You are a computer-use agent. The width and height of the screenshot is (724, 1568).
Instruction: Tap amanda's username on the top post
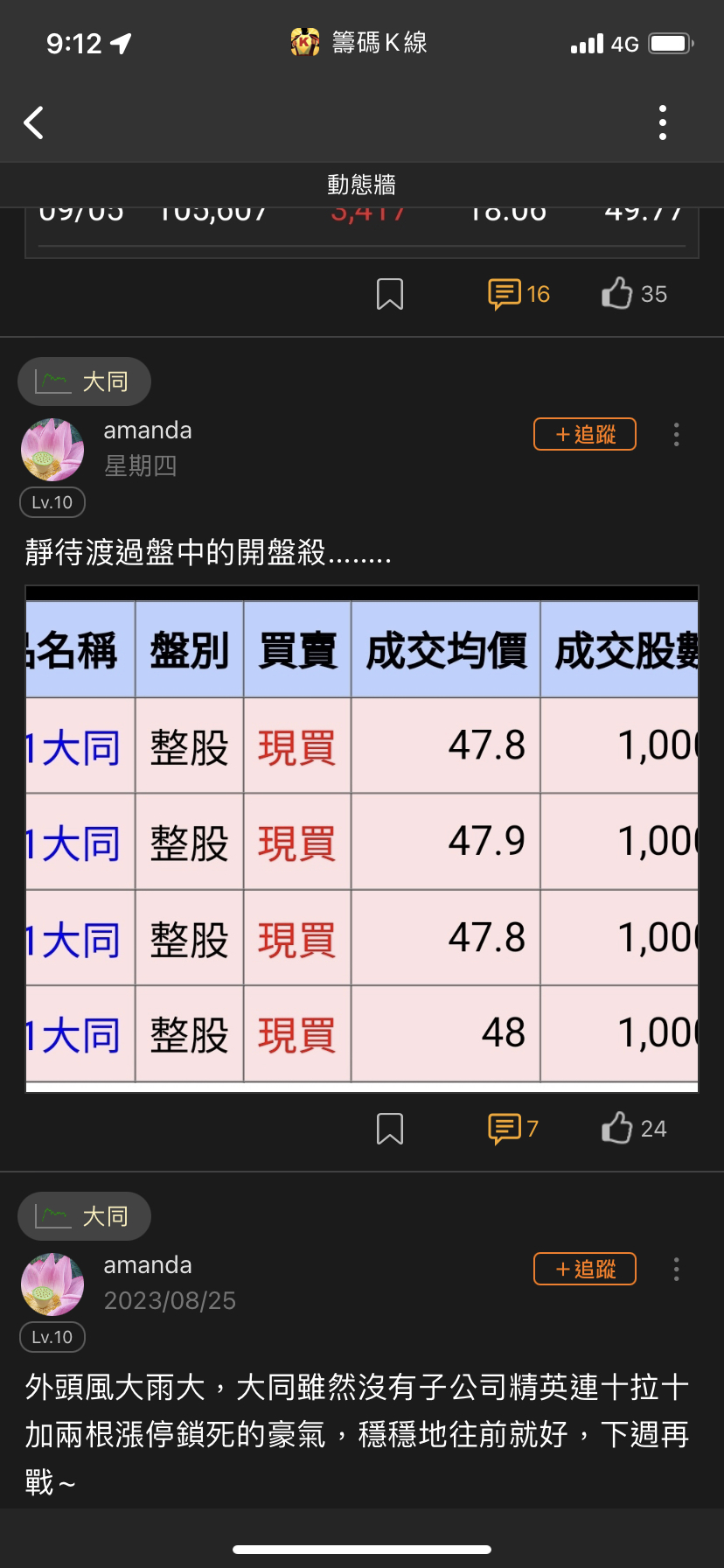coord(147,430)
